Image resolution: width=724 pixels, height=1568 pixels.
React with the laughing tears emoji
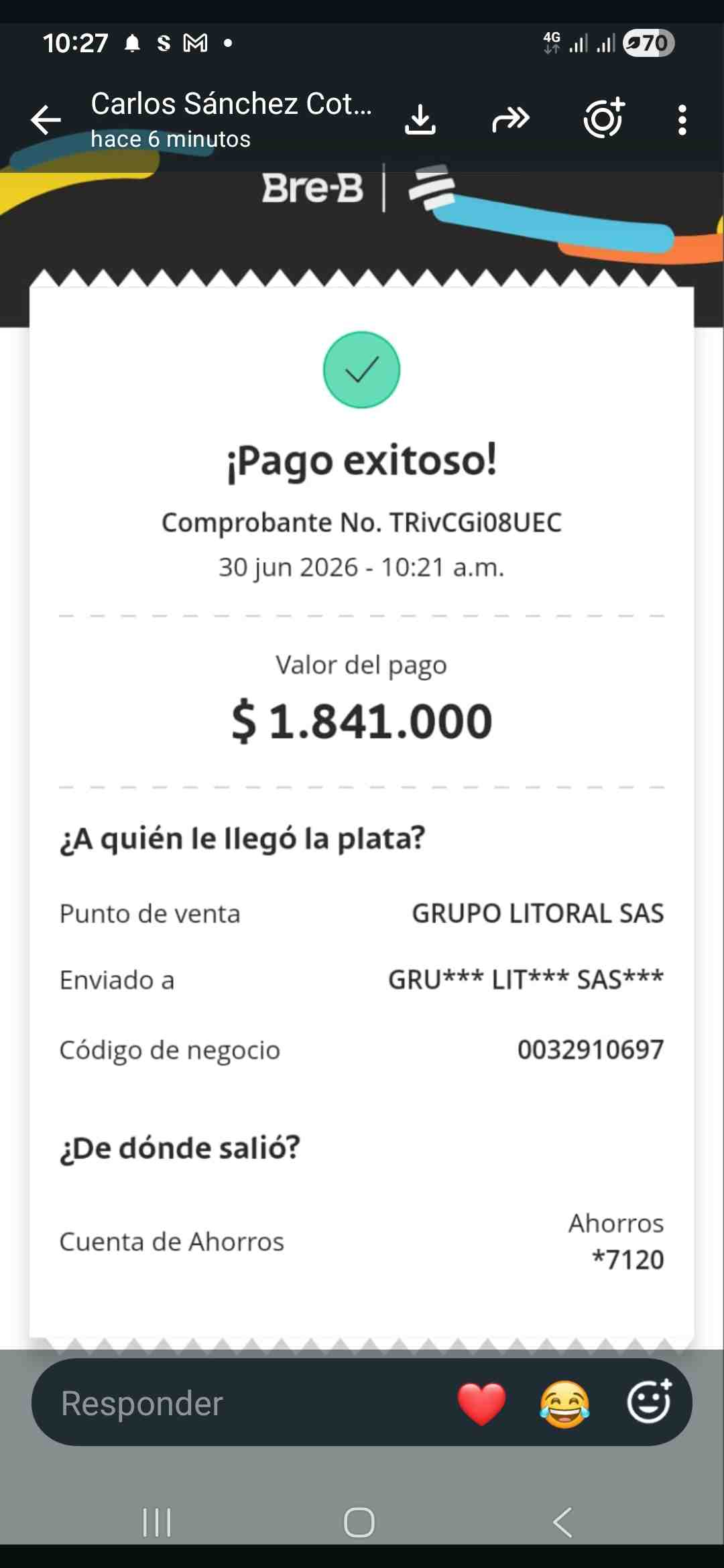(564, 1404)
